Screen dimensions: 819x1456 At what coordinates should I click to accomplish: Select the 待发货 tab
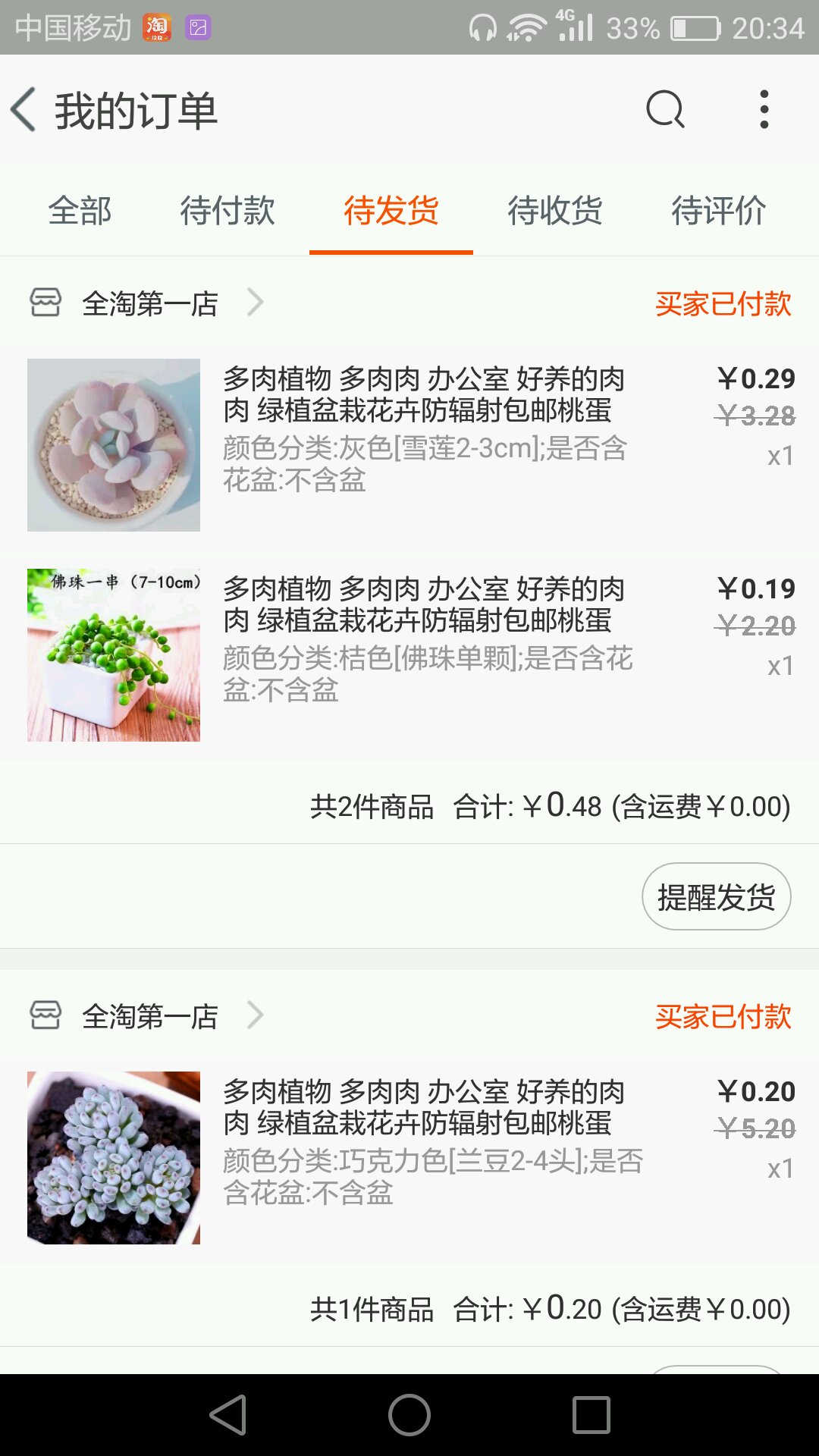391,210
